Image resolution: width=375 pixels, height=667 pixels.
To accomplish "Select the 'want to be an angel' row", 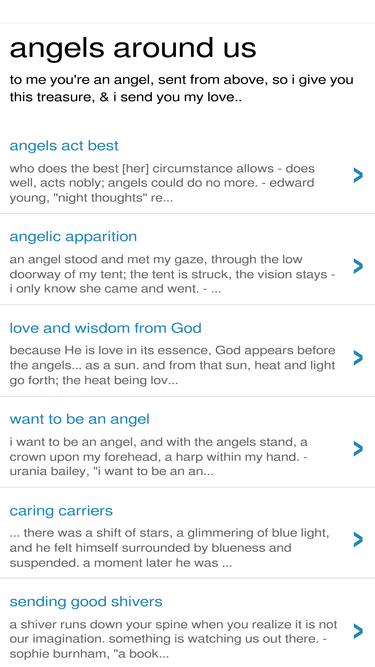I will [x=188, y=442].
